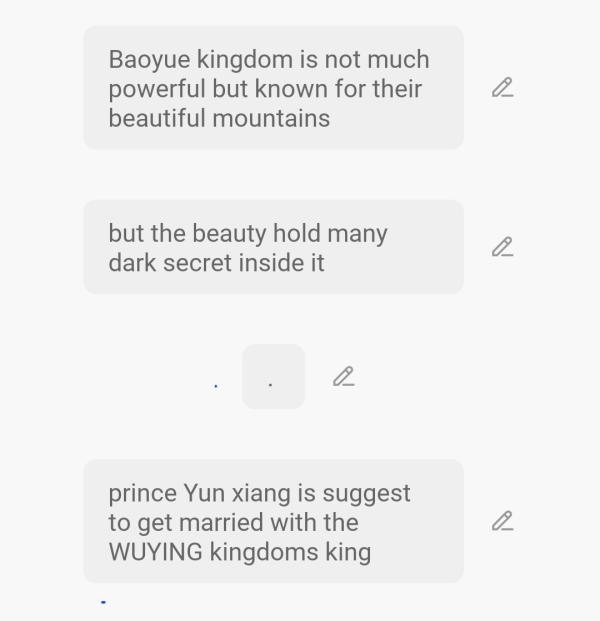Viewport: 600px width, 621px height.
Task: Edit the 'Baoyue kingdom' message bubble
Action: (502, 88)
